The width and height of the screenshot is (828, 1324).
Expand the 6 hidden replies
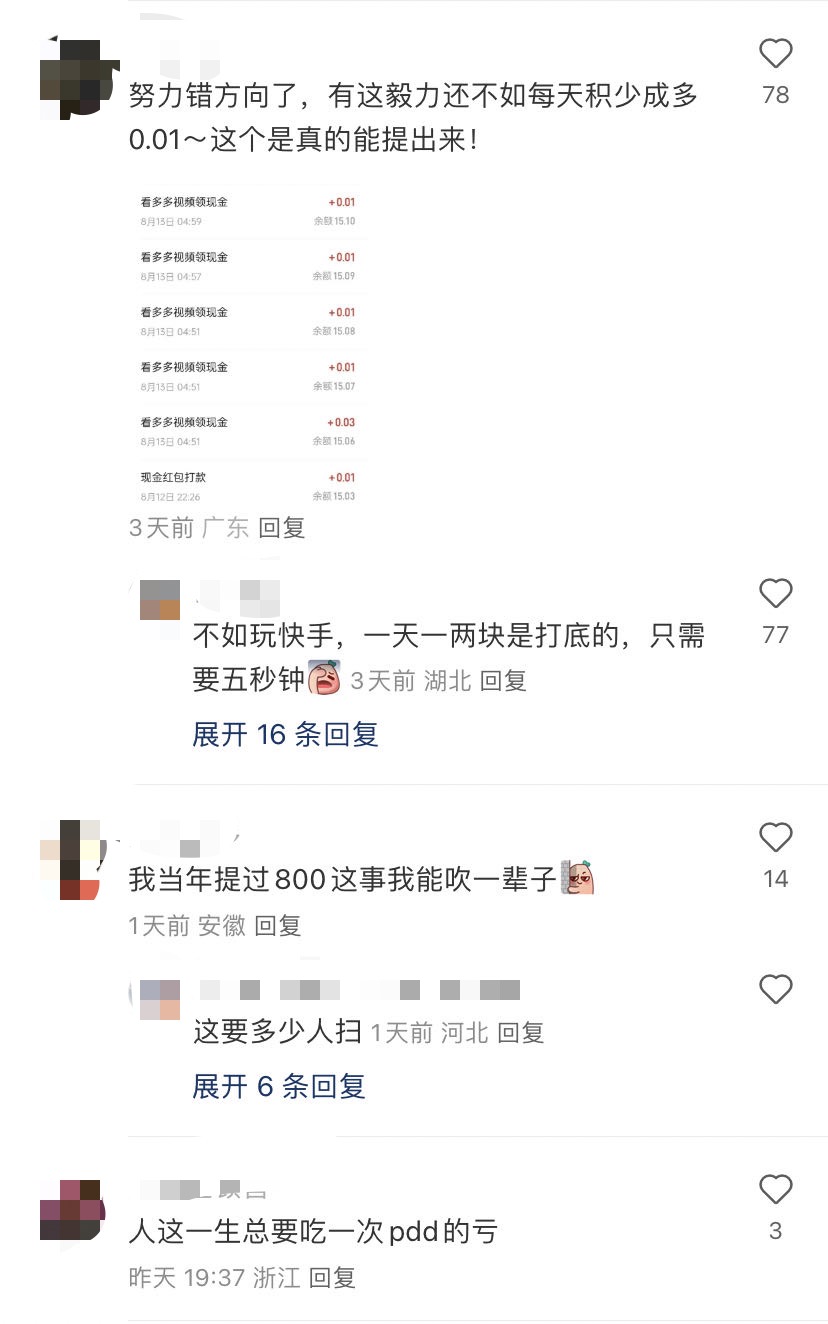point(278,1087)
